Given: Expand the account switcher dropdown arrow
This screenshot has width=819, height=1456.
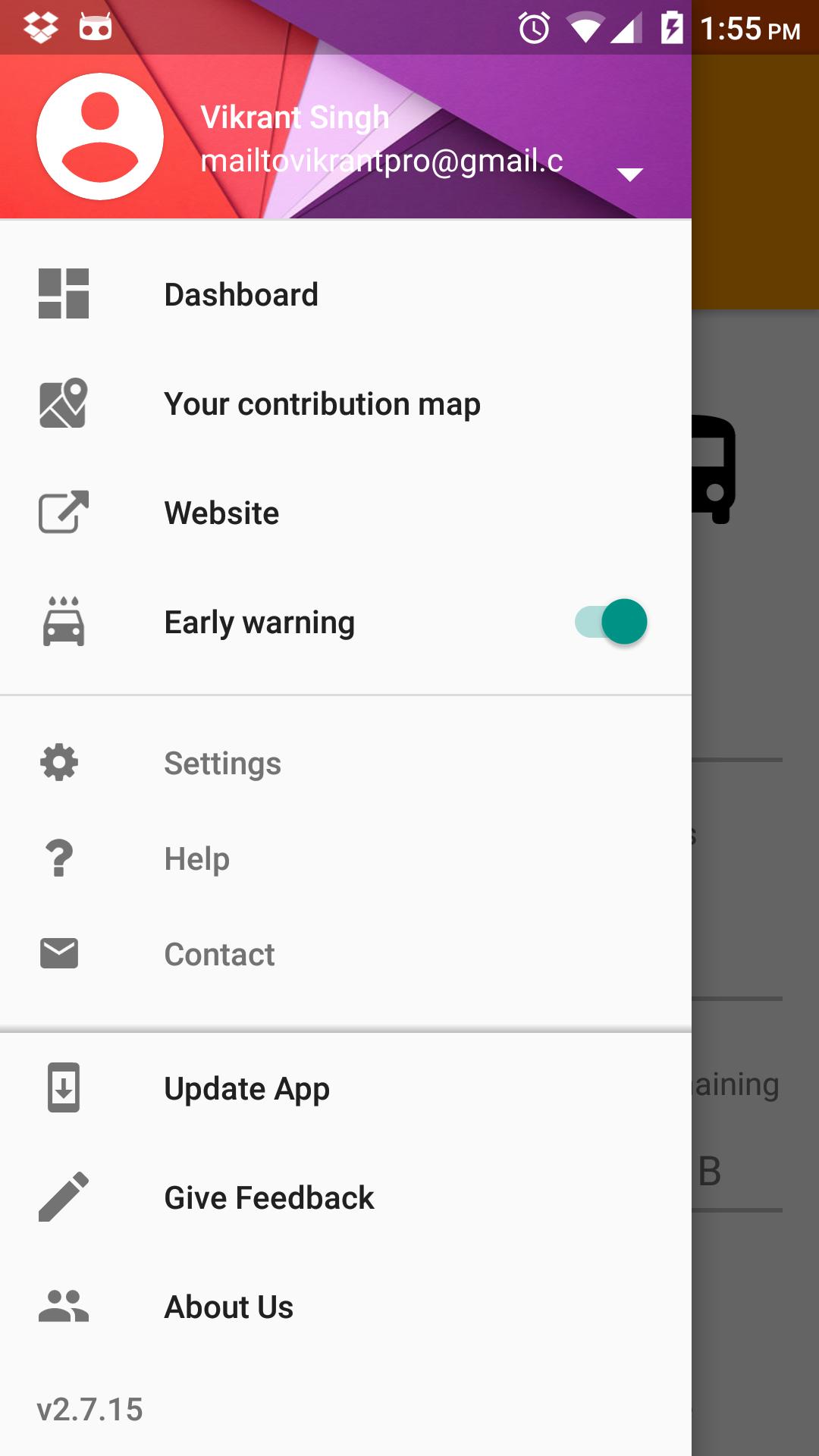Looking at the screenshot, I should (x=629, y=174).
